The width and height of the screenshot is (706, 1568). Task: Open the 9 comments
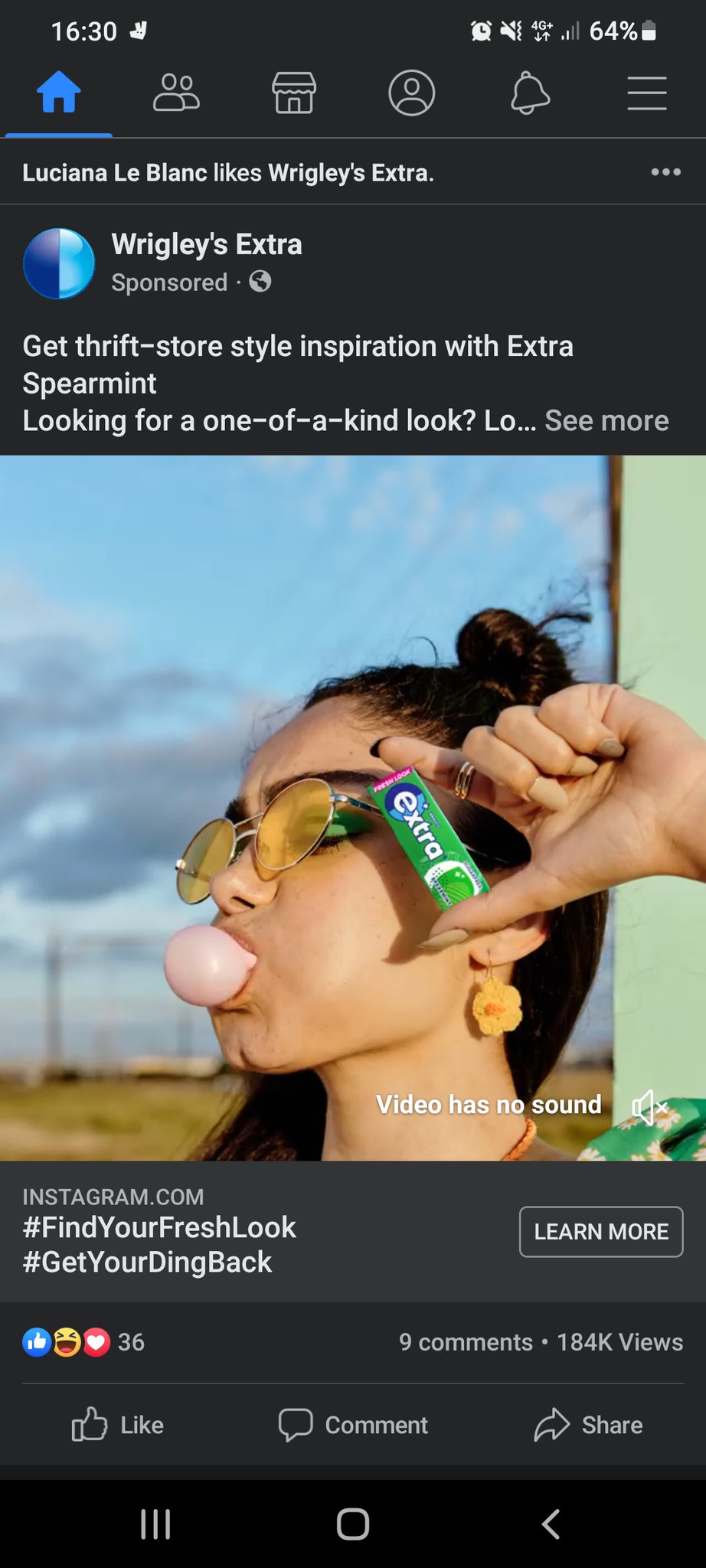coord(466,1342)
